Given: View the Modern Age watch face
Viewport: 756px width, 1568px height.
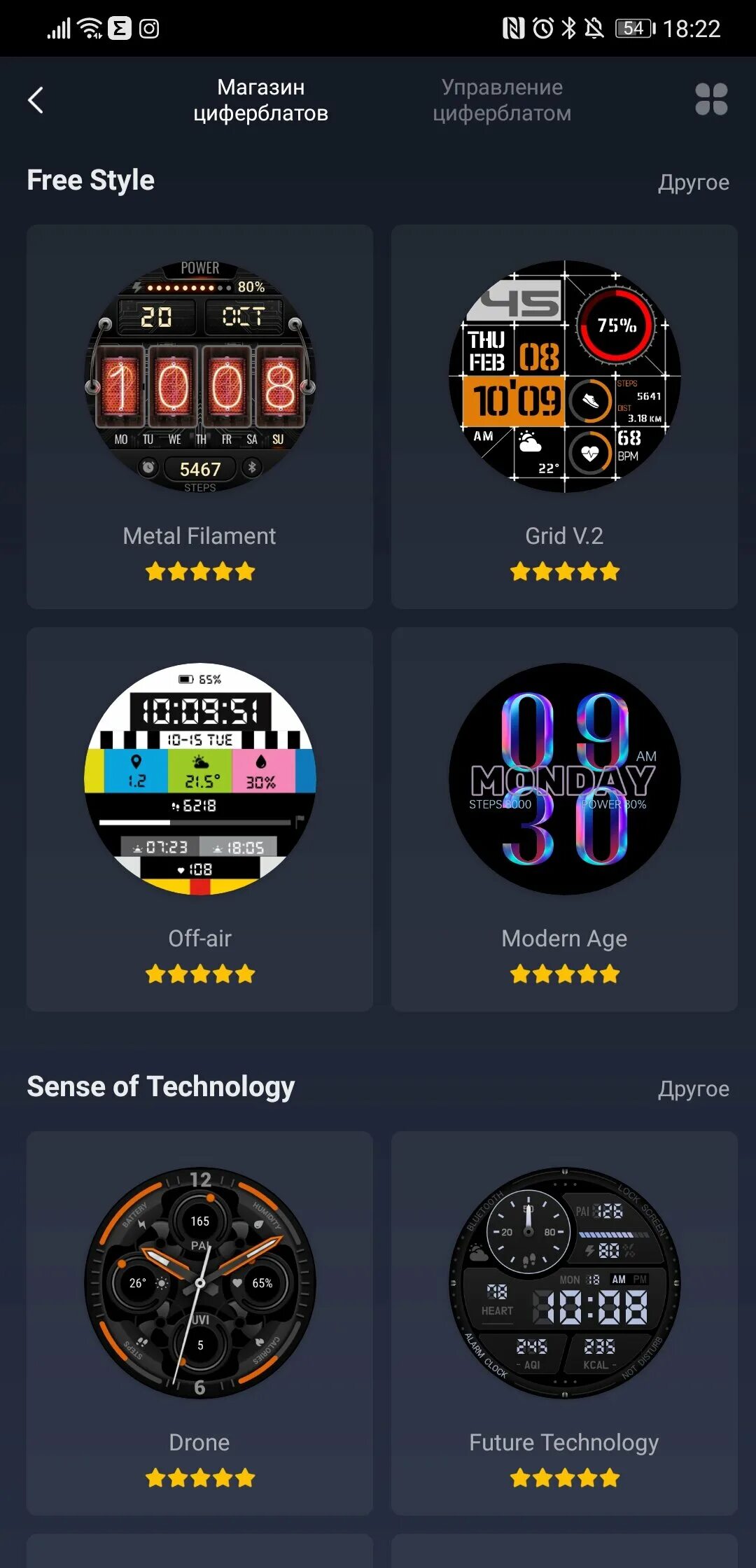Looking at the screenshot, I should [564, 818].
